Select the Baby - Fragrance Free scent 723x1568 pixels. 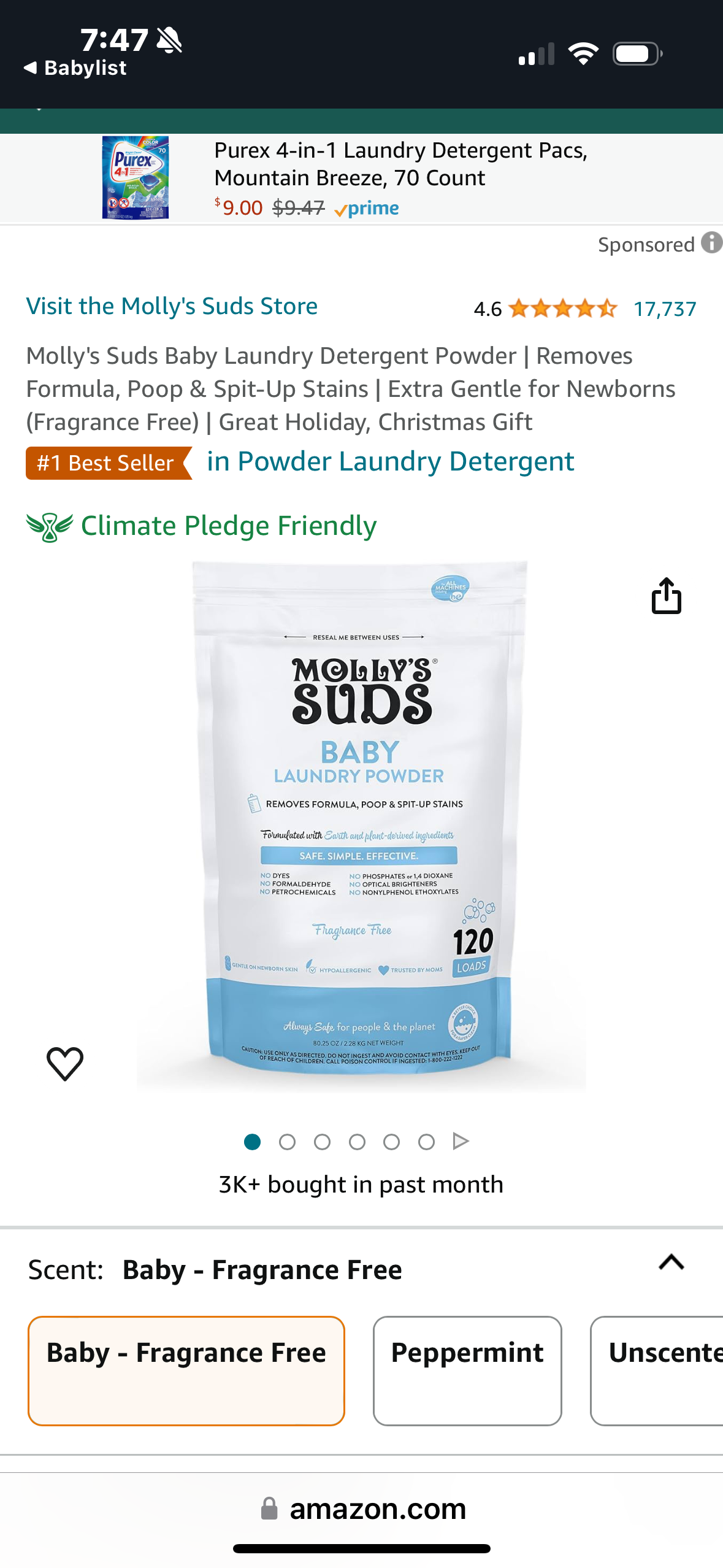tap(186, 1370)
